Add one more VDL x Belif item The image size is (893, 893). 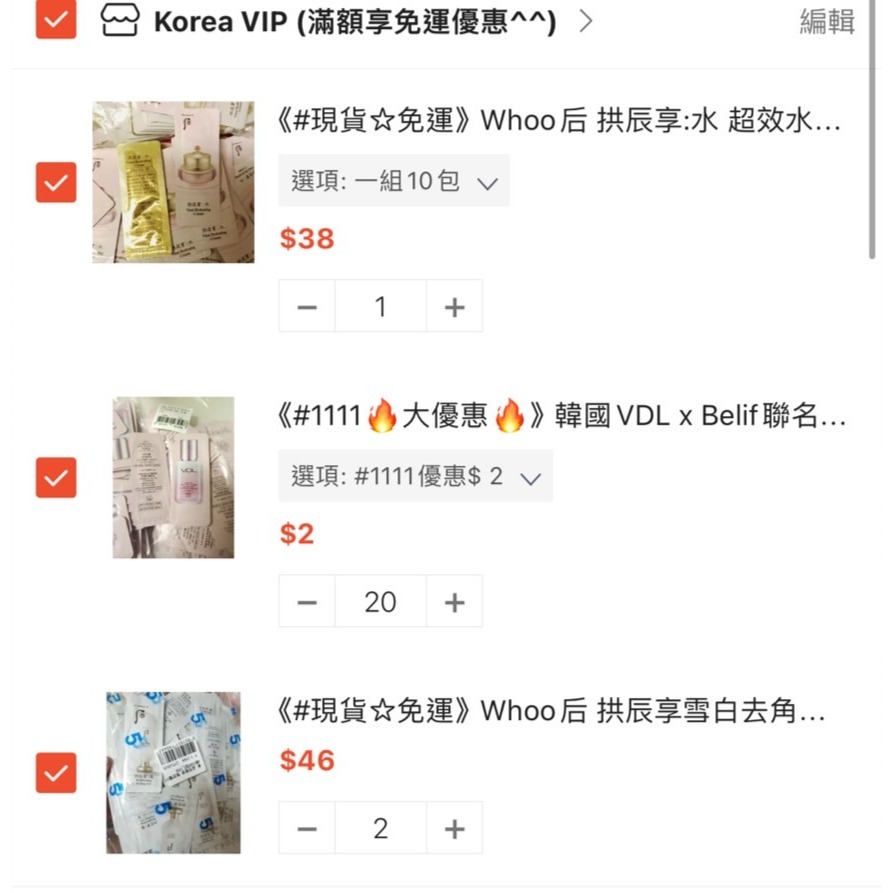[x=455, y=602]
